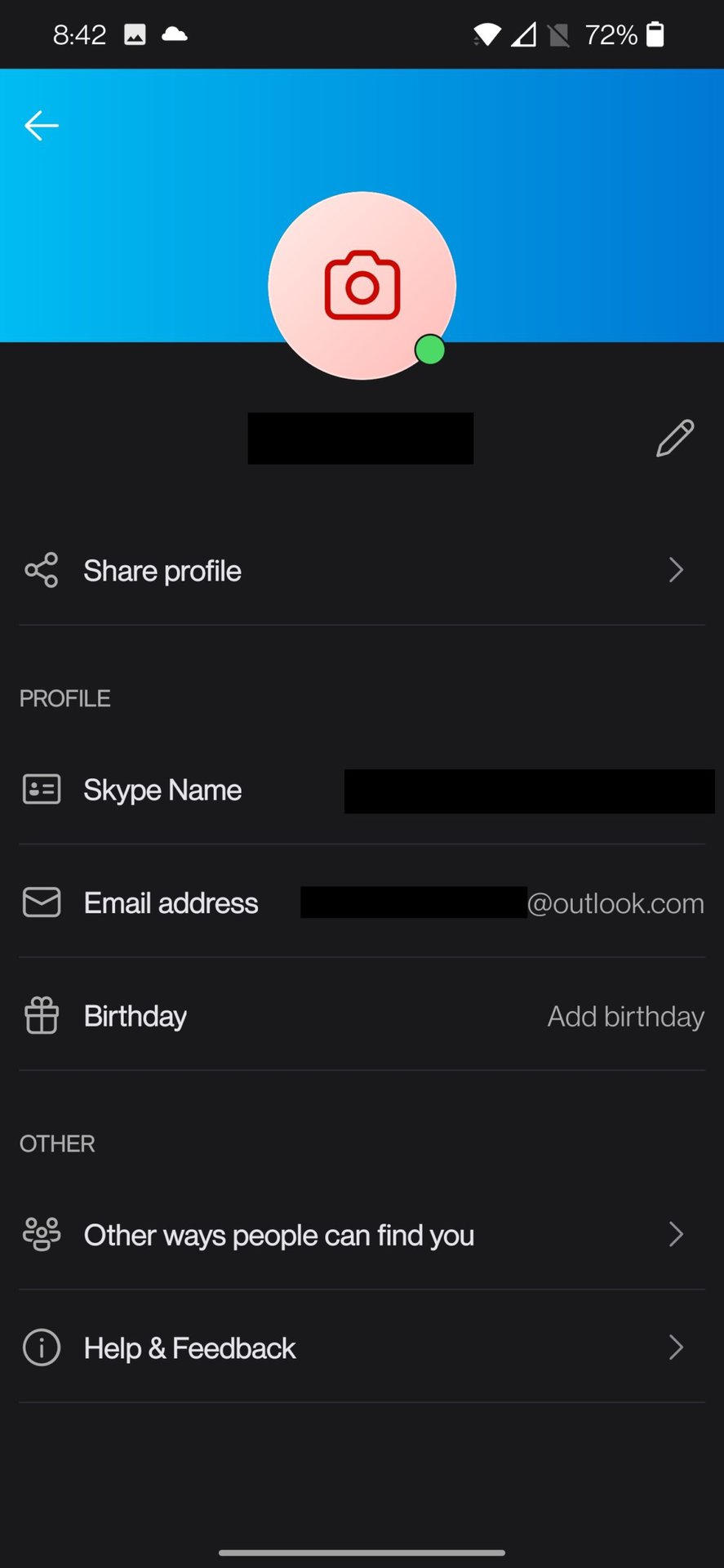Add birthday to profile
The width and height of the screenshot is (724, 1568).
point(624,1016)
